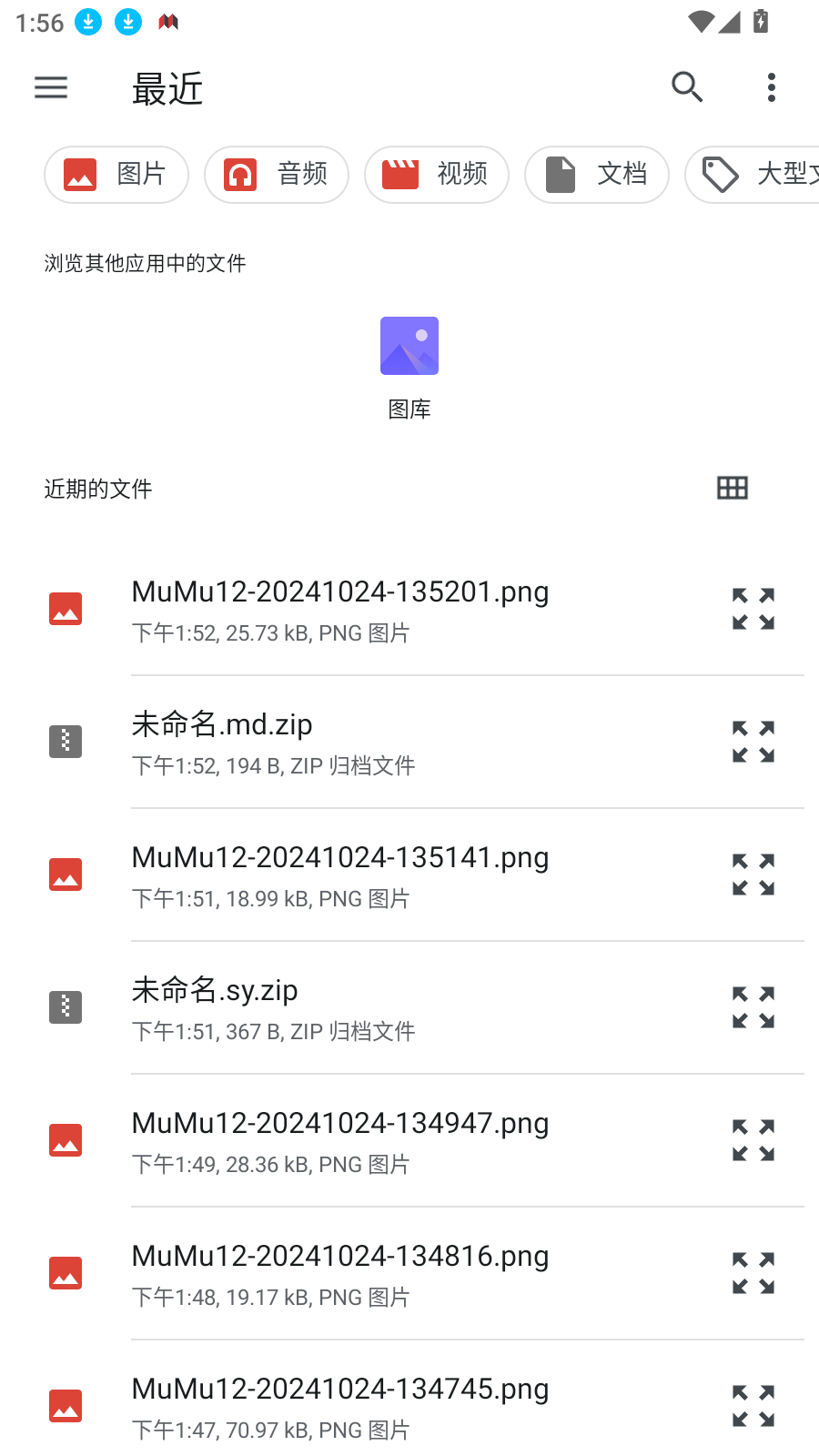Switch to grid view layout
This screenshot has height=1456, width=819.
pyautogui.click(x=733, y=488)
